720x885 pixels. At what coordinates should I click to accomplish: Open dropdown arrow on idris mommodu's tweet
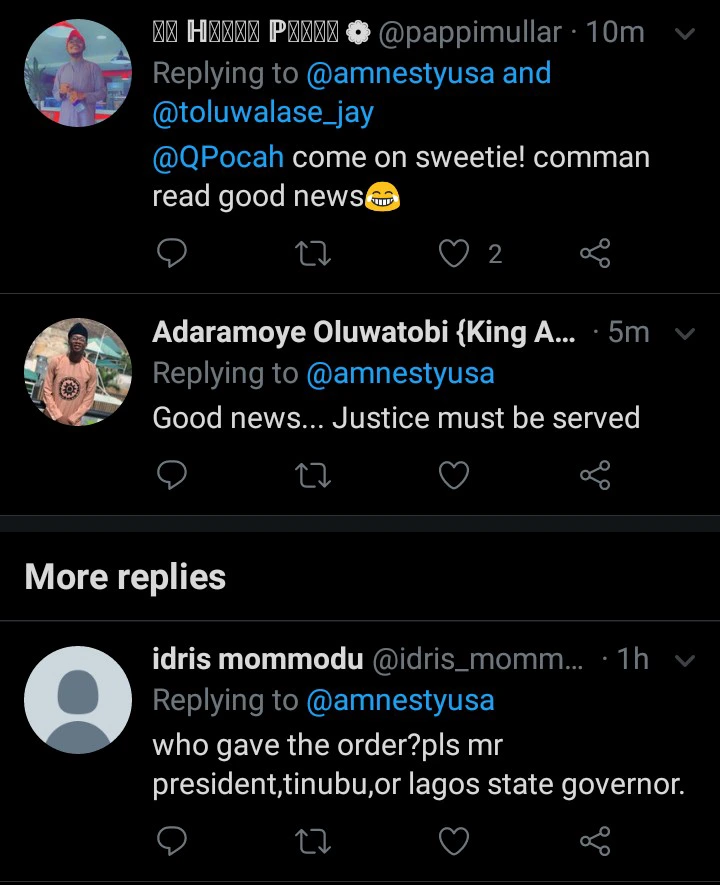pos(685,660)
